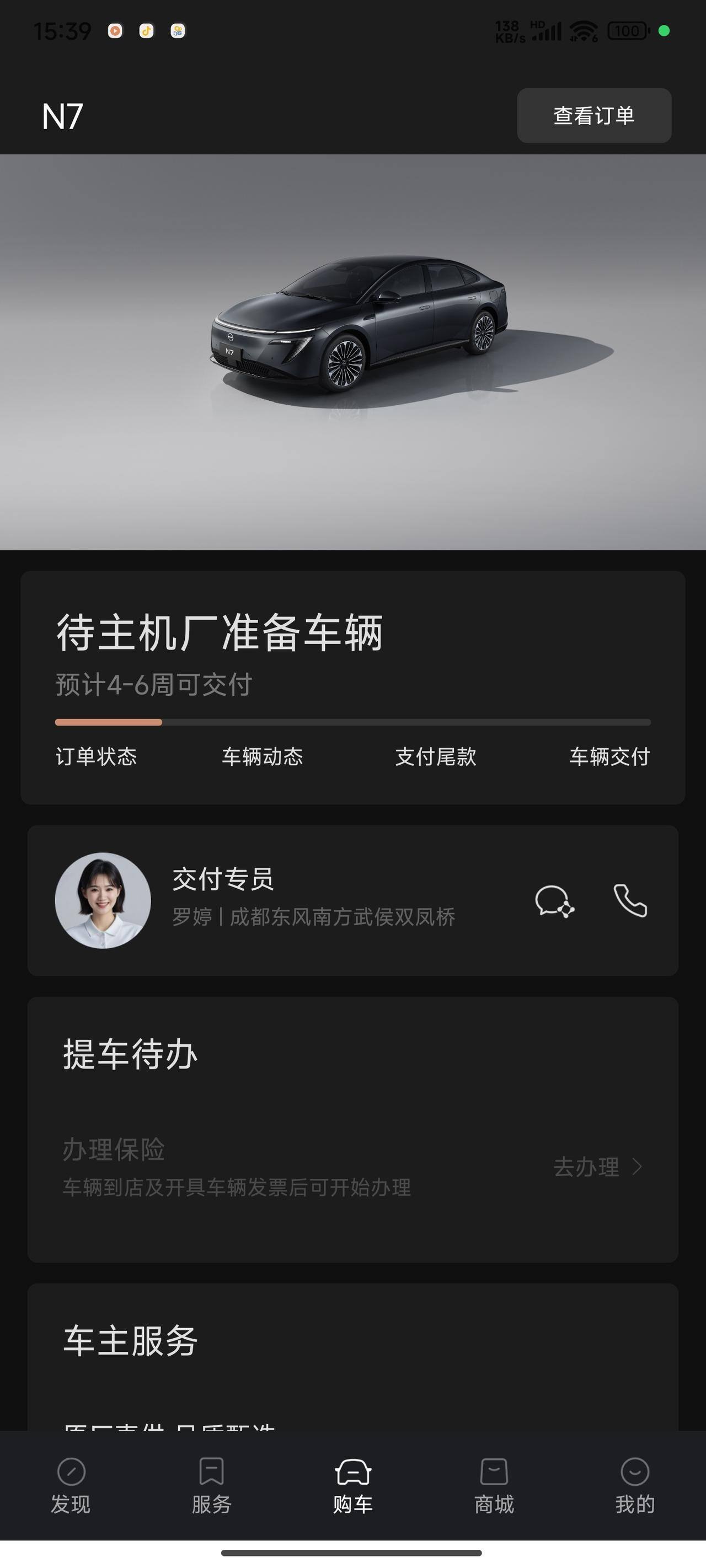Call the delivery specialist 罗婷

(x=630, y=900)
